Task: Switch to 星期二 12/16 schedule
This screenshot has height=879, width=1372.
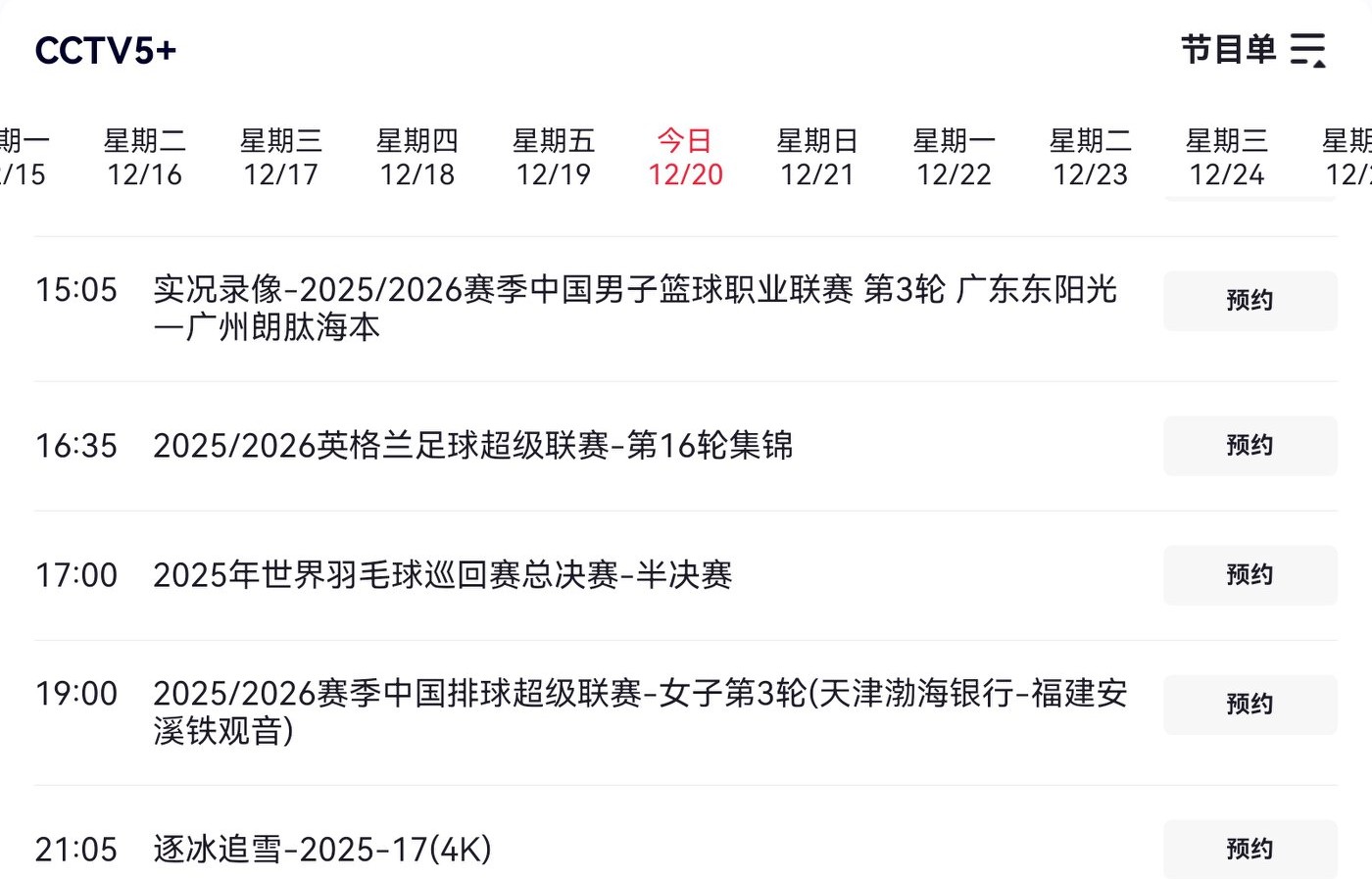Action: [x=145, y=157]
